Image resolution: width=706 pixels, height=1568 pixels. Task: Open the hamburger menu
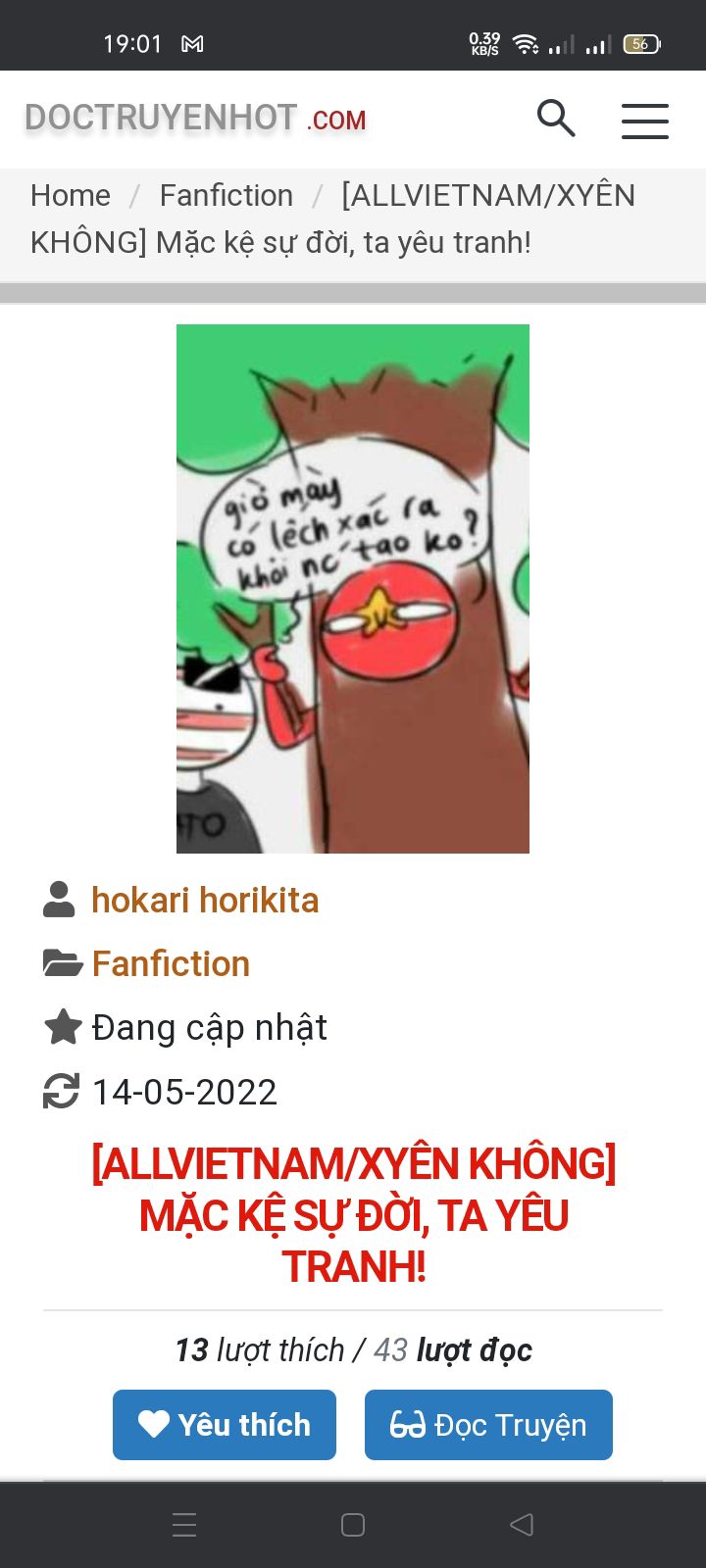(x=645, y=121)
